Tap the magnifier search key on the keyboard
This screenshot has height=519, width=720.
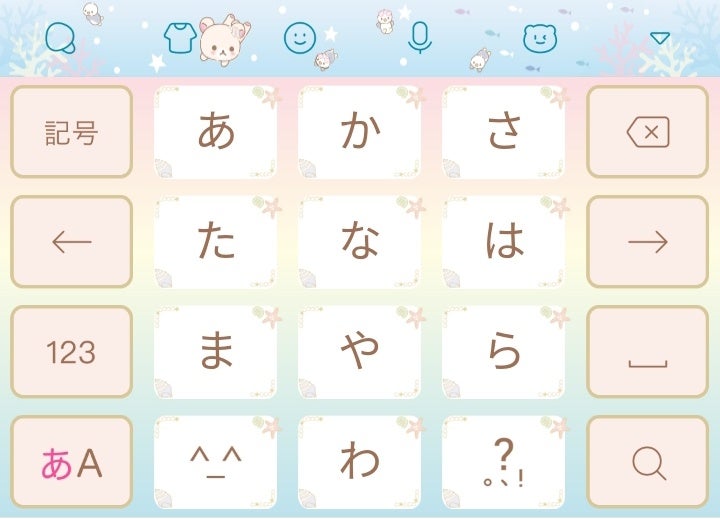tap(647, 462)
